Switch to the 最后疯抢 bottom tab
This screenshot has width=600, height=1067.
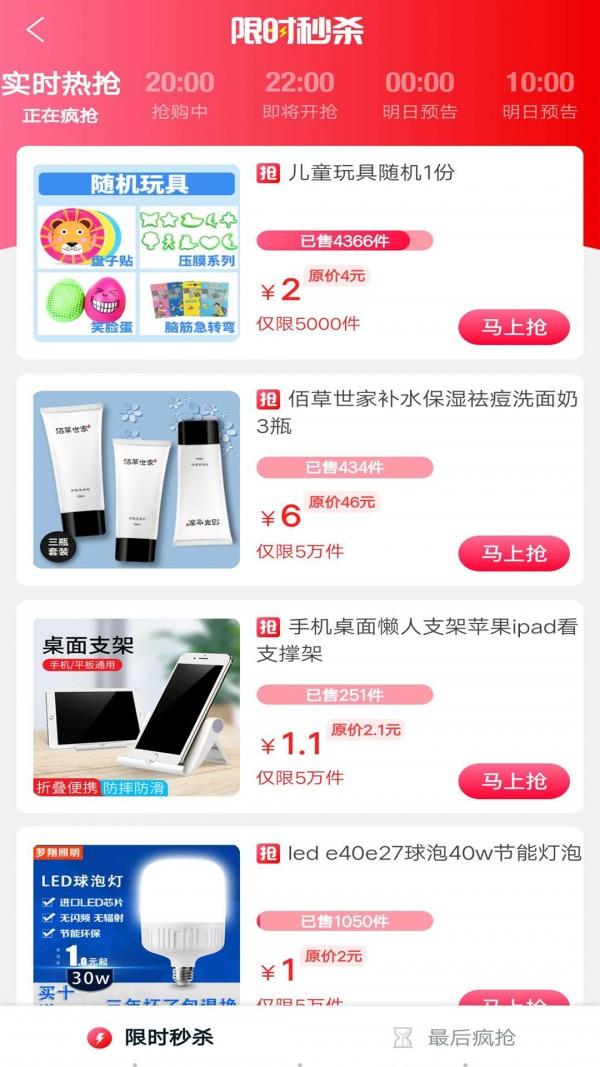453,1037
